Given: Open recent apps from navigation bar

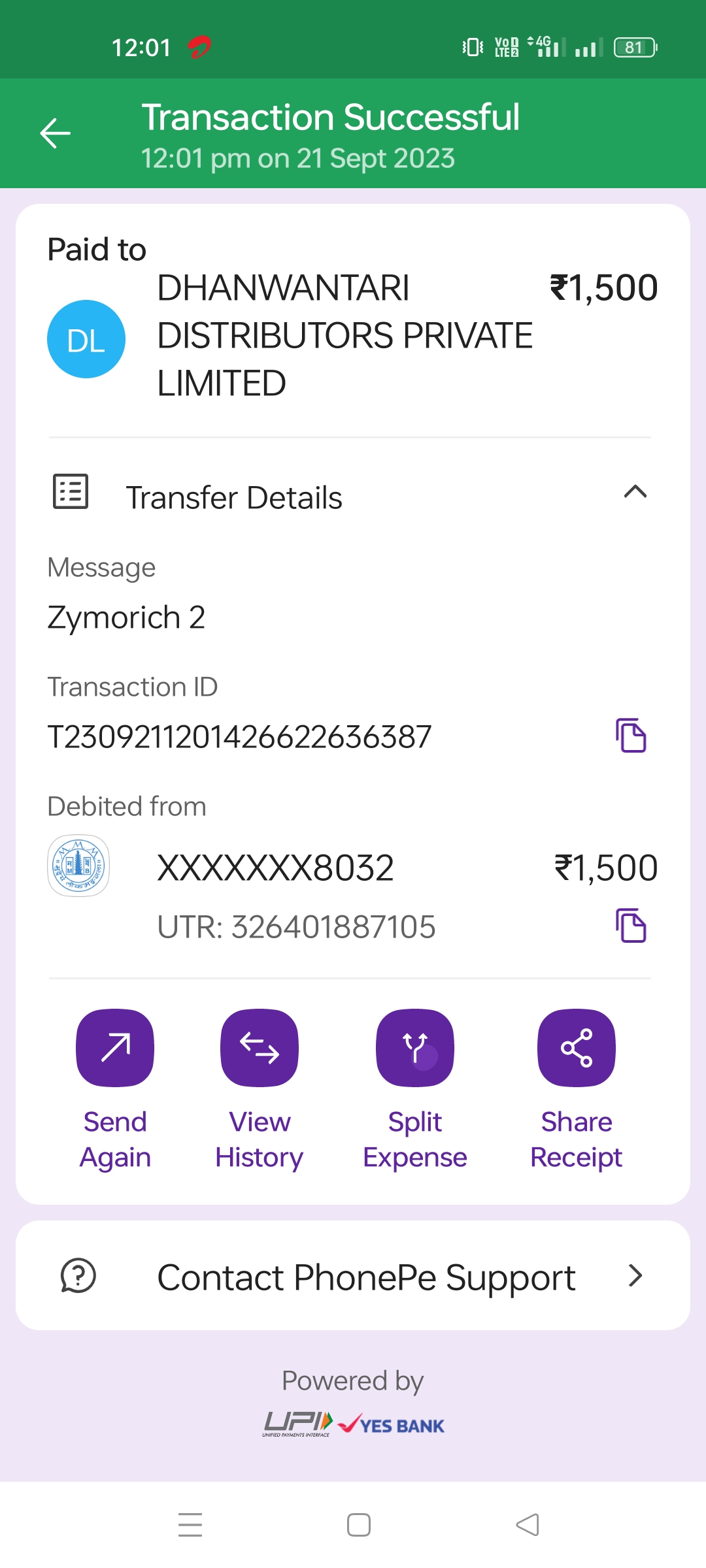Looking at the screenshot, I should 190,1525.
